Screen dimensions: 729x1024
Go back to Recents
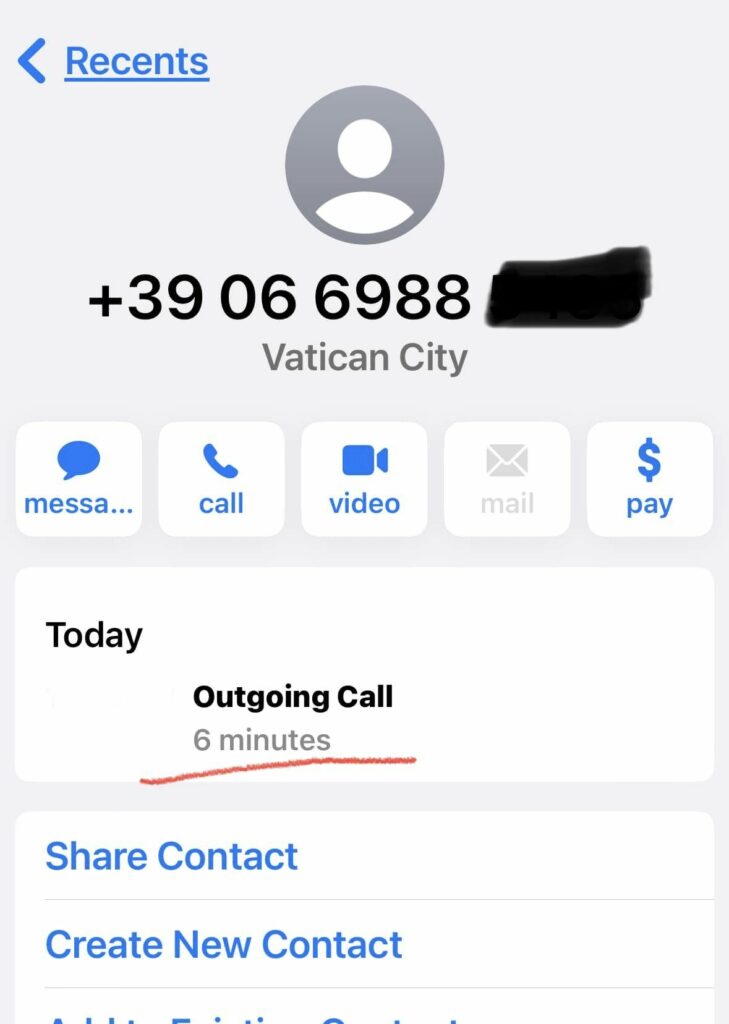click(x=113, y=62)
